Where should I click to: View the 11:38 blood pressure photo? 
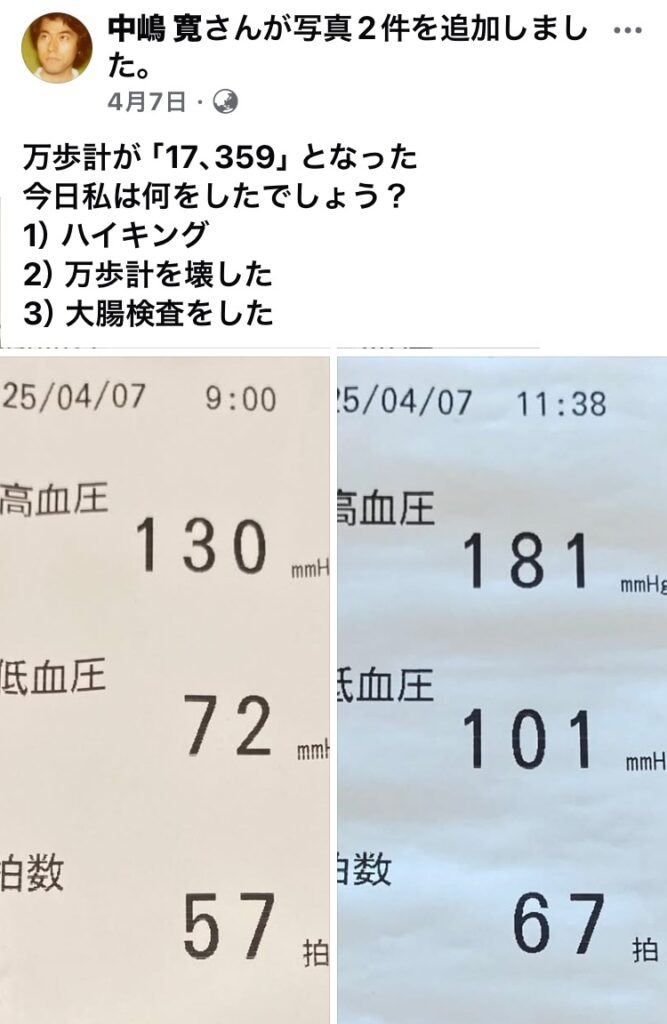pos(502,690)
